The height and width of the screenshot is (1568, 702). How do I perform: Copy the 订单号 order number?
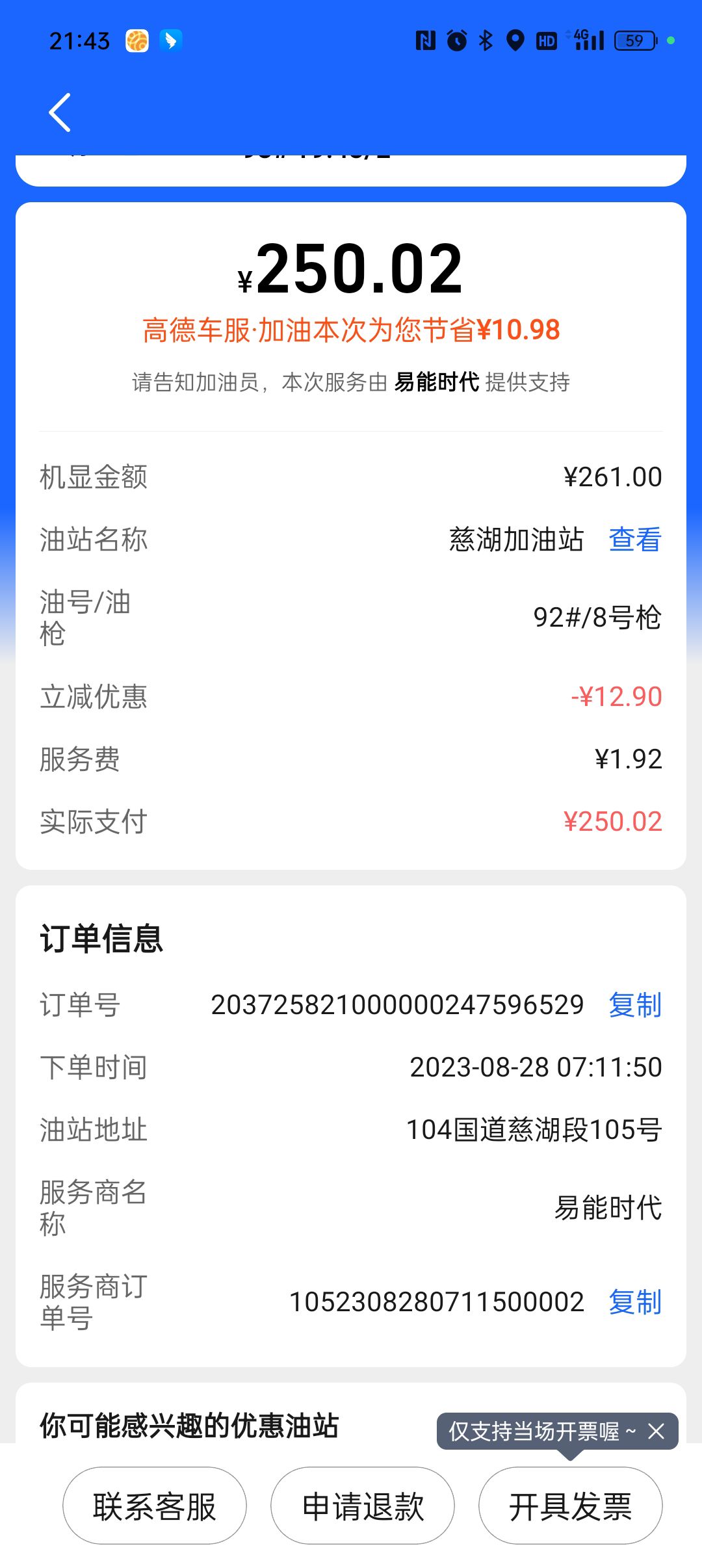pyautogui.click(x=634, y=1005)
